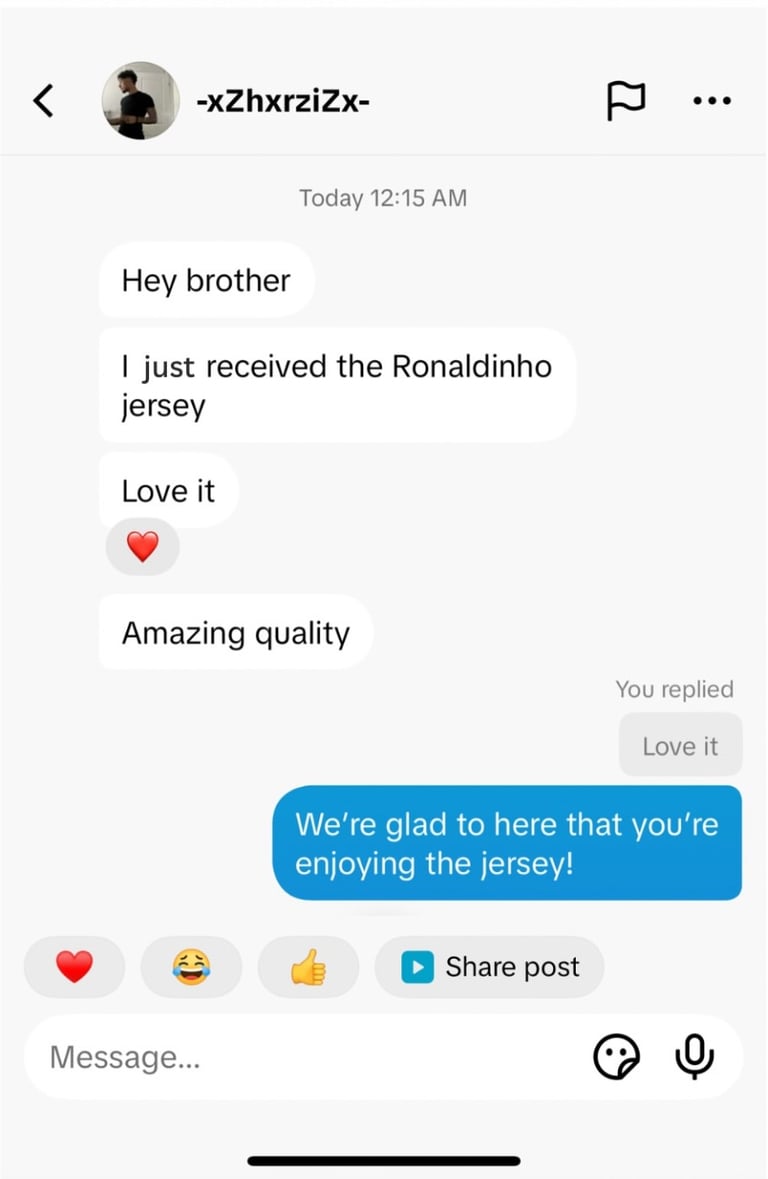Tap the microphone voice message icon

[694, 1057]
